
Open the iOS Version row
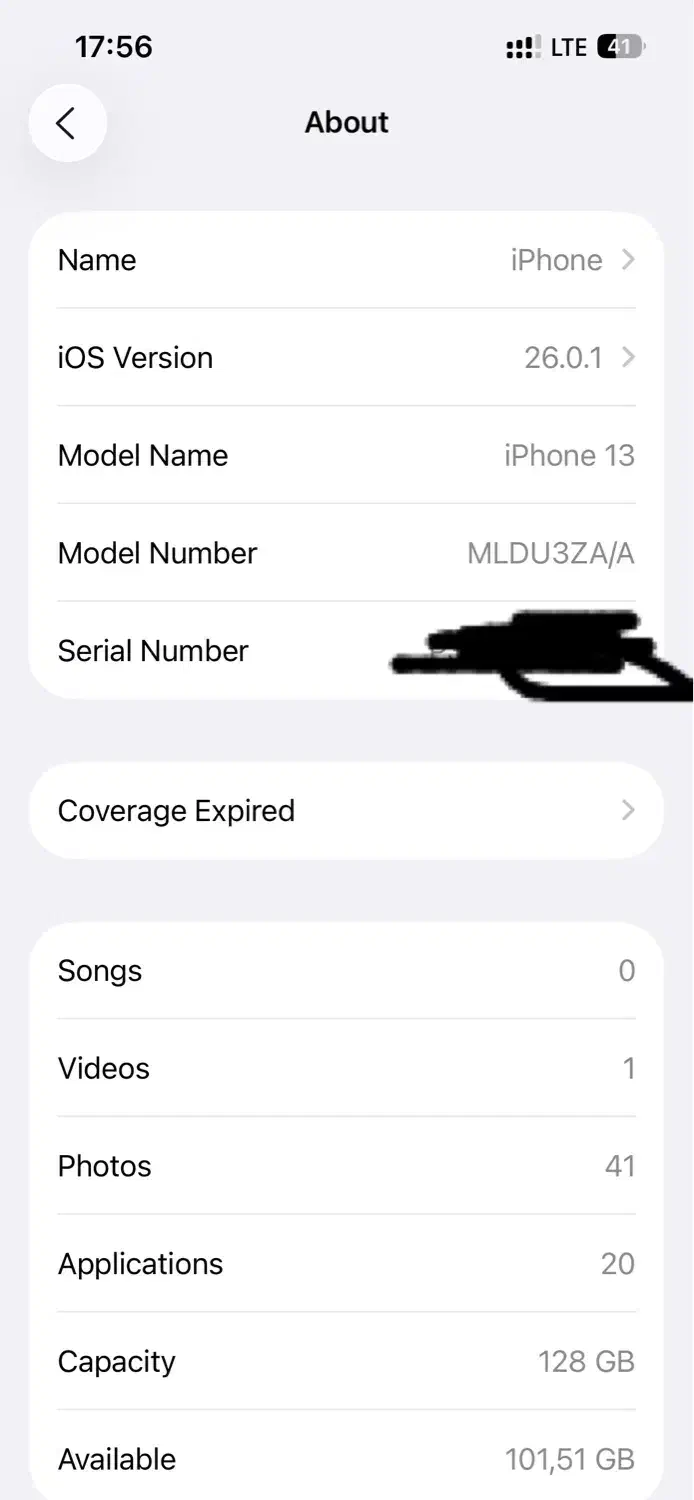click(346, 357)
